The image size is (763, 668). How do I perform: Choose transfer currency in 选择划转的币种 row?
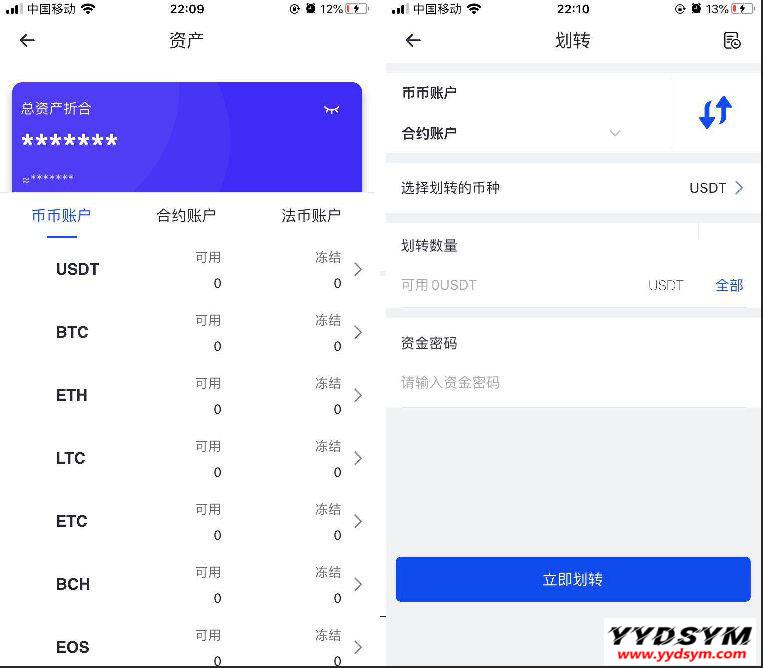(716, 188)
